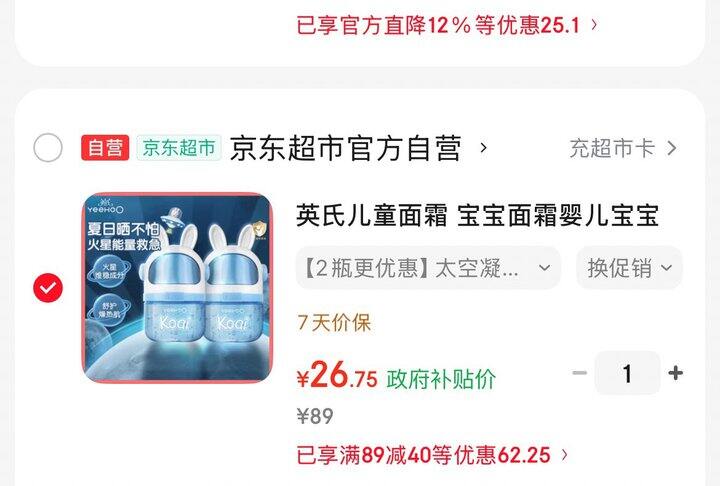
Task: Select all items from 京东超市官方自营
Action: tap(48, 148)
